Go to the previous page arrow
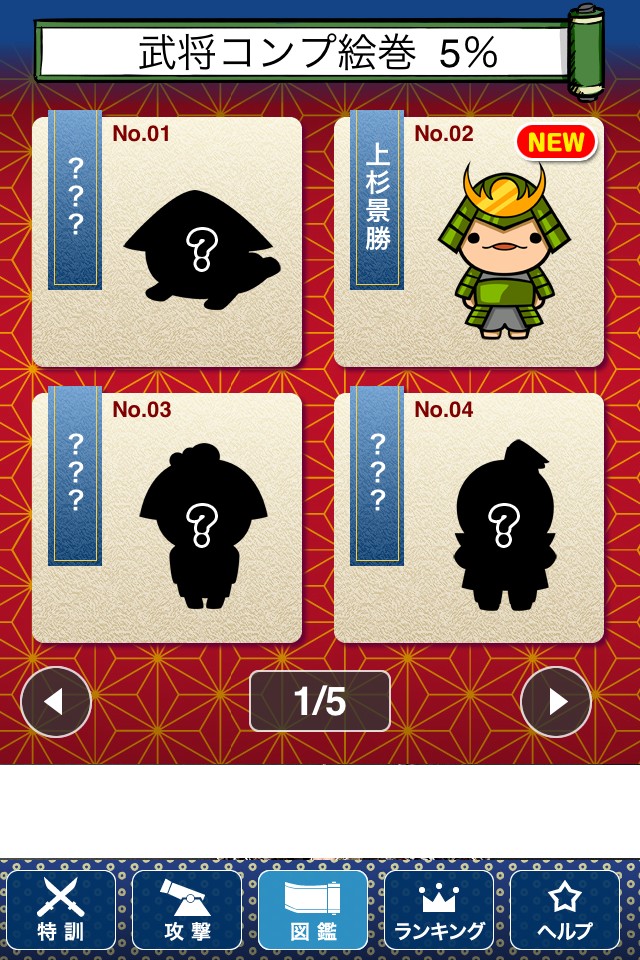This screenshot has width=640, height=960. pyautogui.click(x=56, y=701)
